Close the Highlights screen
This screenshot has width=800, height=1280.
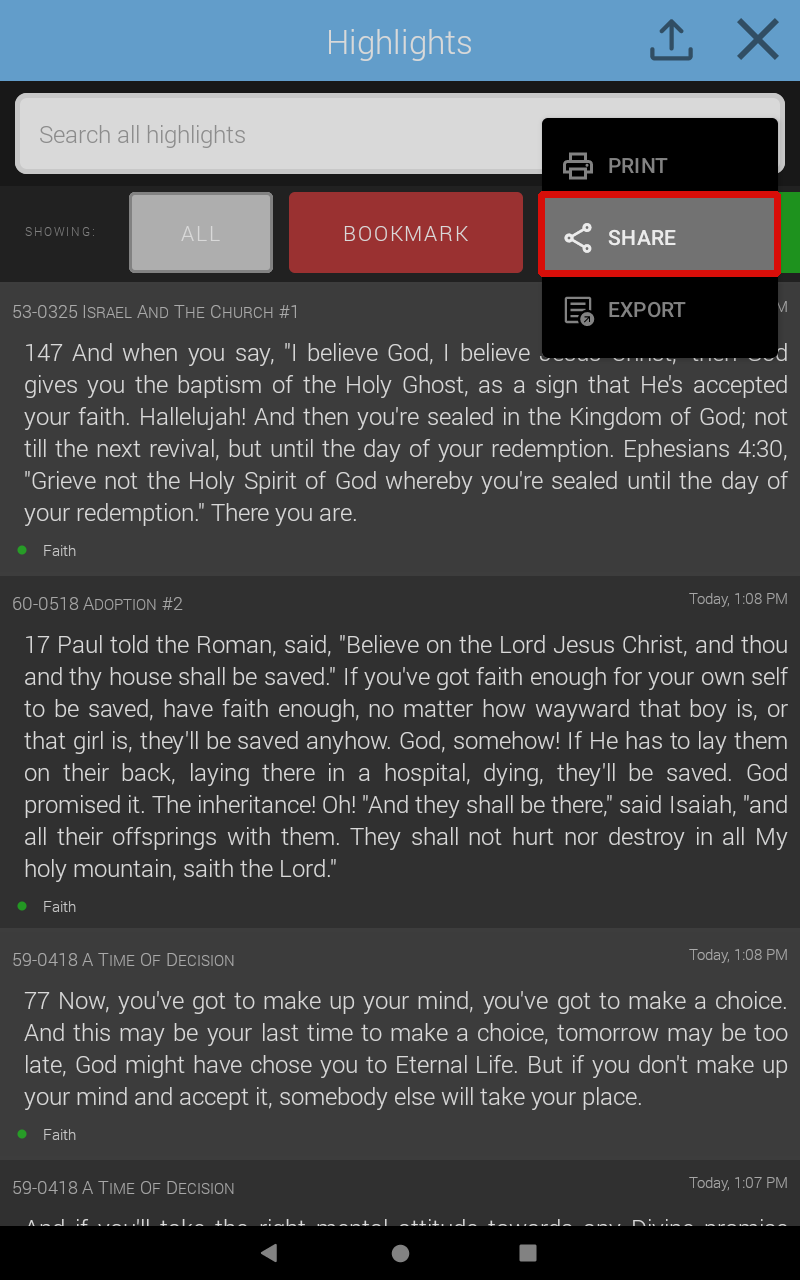(757, 41)
